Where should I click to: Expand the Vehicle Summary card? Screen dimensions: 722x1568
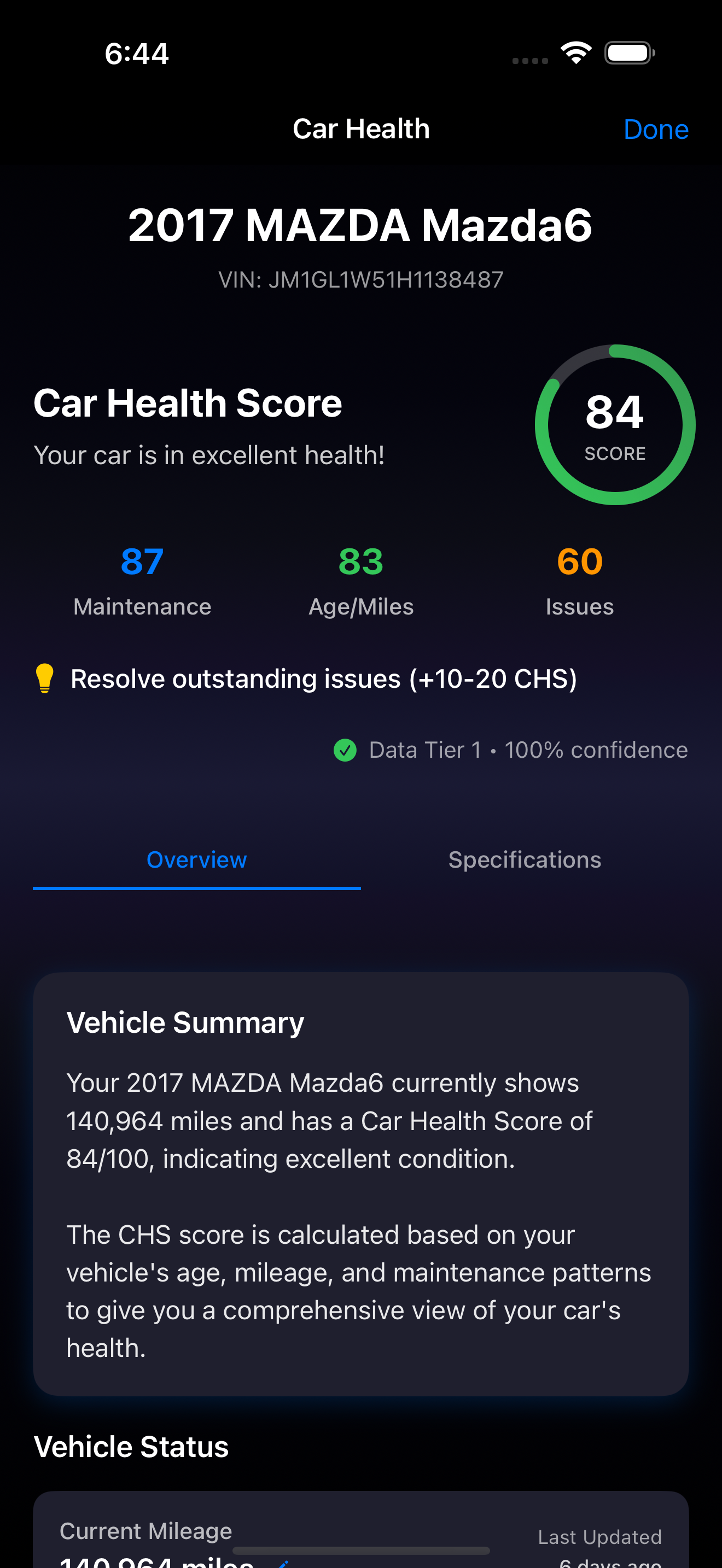(x=360, y=1187)
